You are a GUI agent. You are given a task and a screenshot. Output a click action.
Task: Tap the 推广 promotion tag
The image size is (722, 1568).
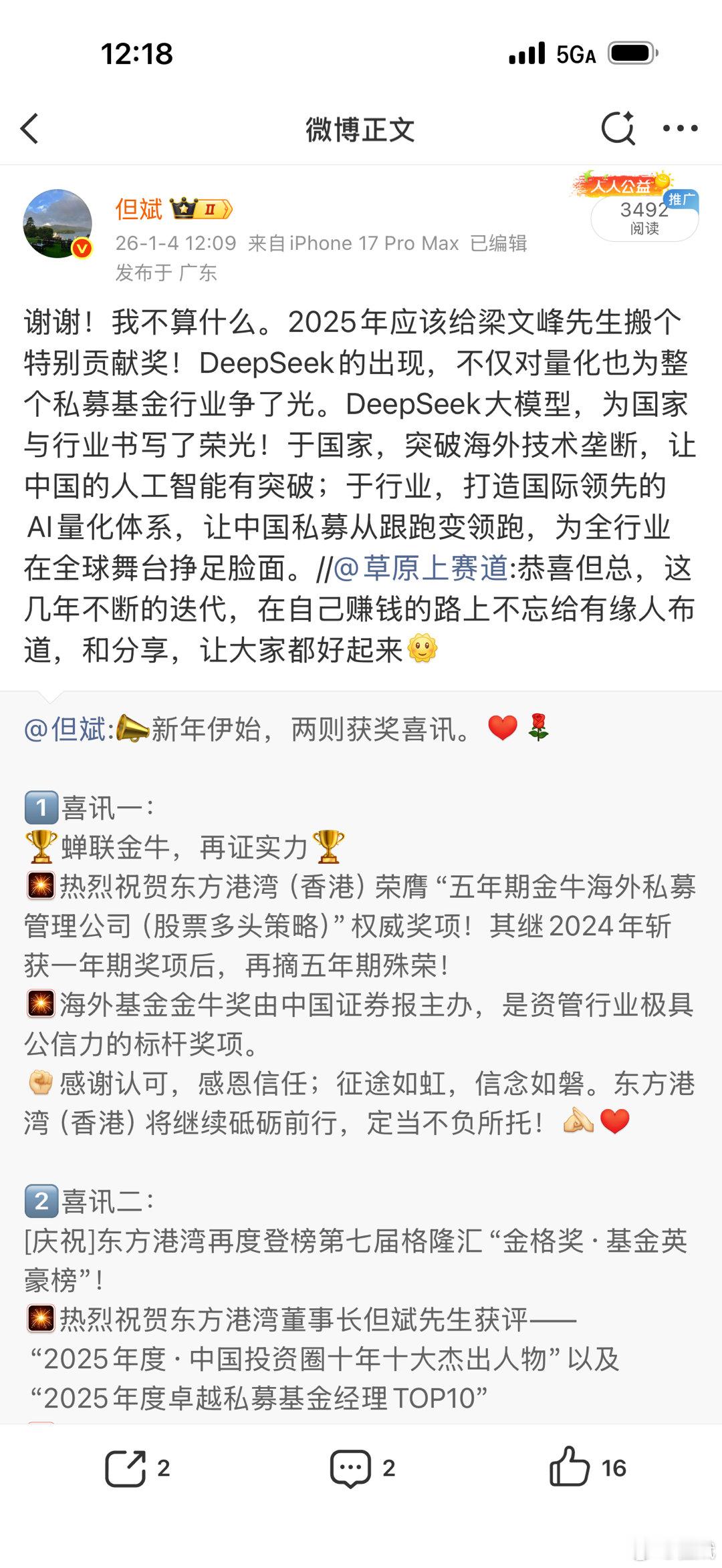pos(683,198)
